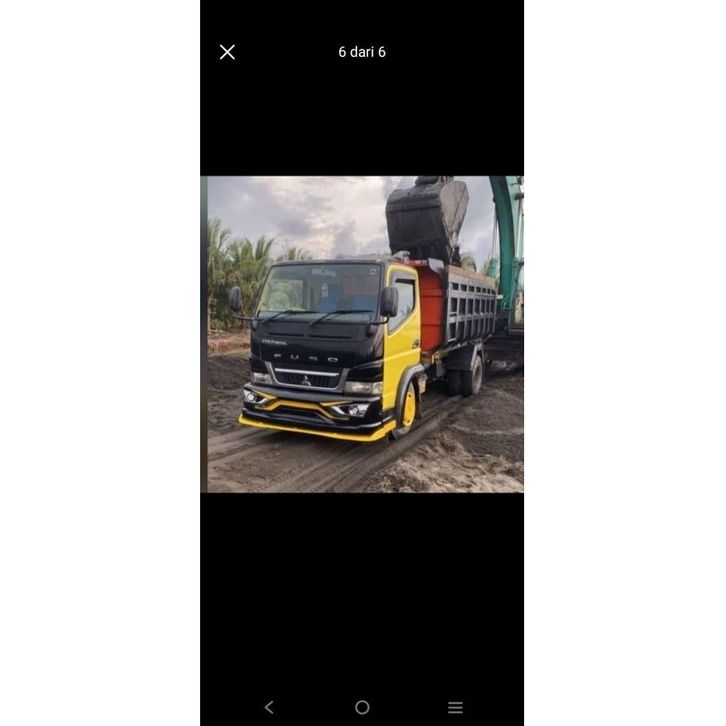
Task: Go to the home screen
Action: tap(362, 707)
